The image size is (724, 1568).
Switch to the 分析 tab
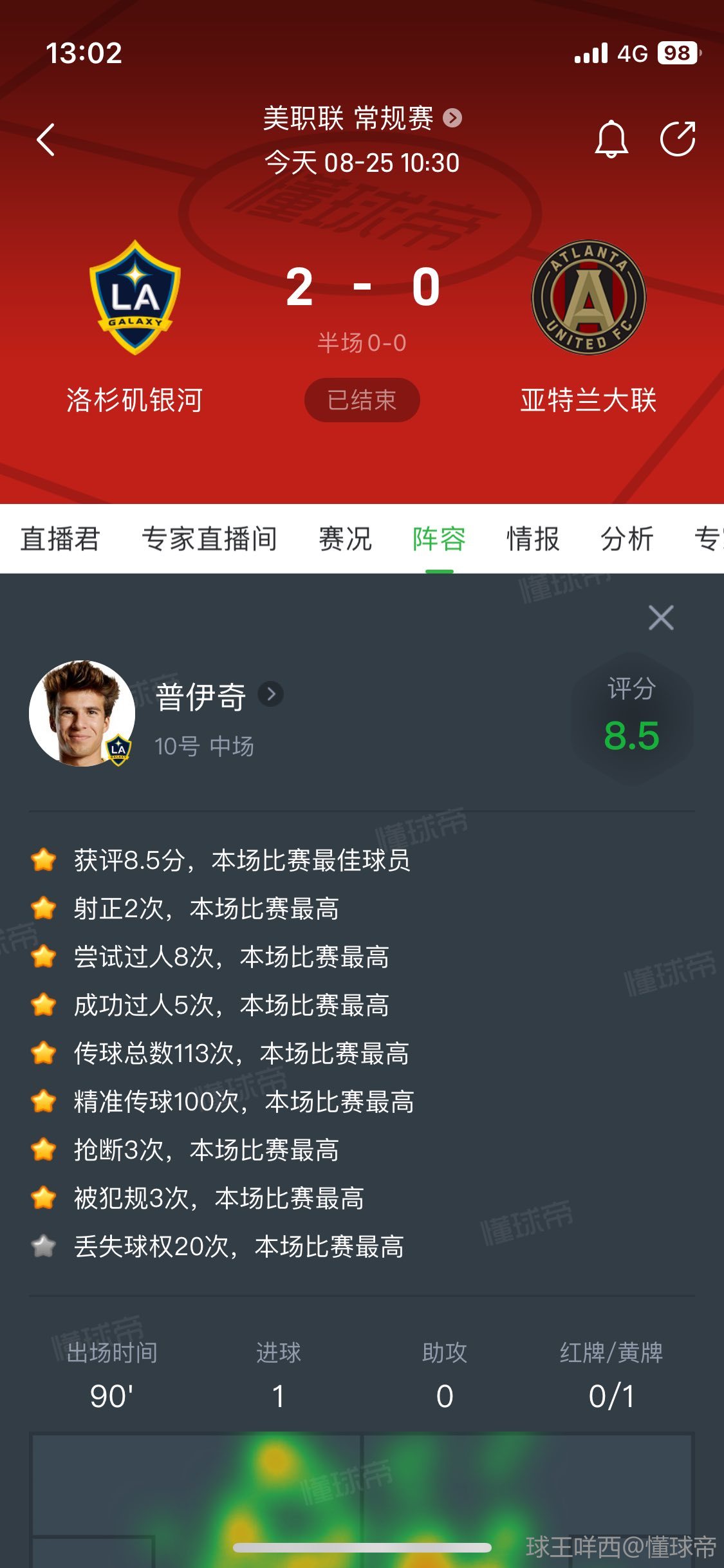pos(627,539)
